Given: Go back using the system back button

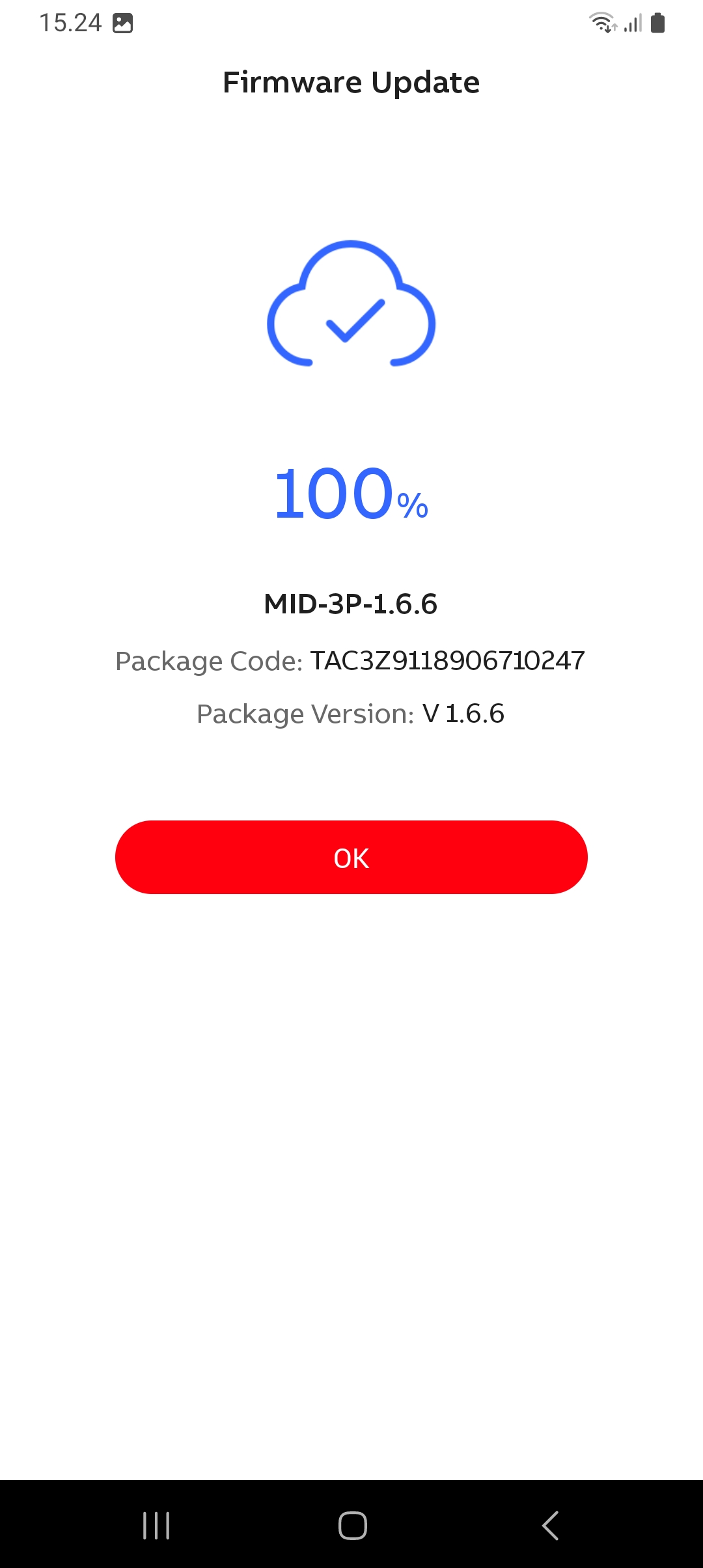Looking at the screenshot, I should (550, 1525).
